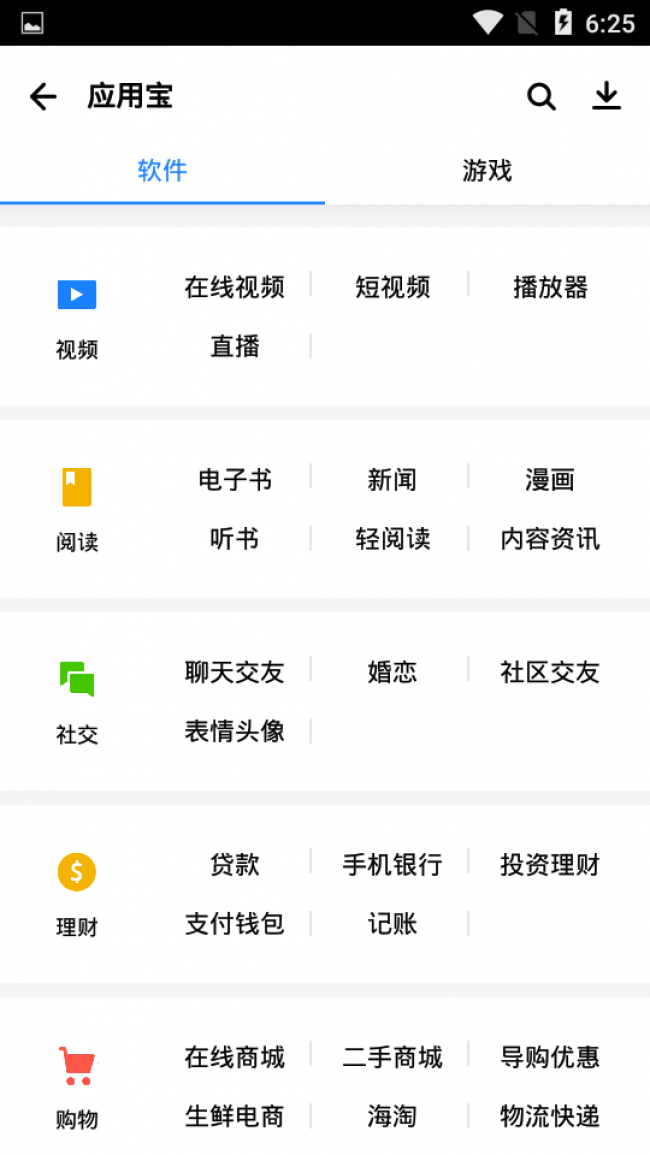Screen dimensions: 650x1155
Task: View the 直播 subcategory
Action: (234, 347)
